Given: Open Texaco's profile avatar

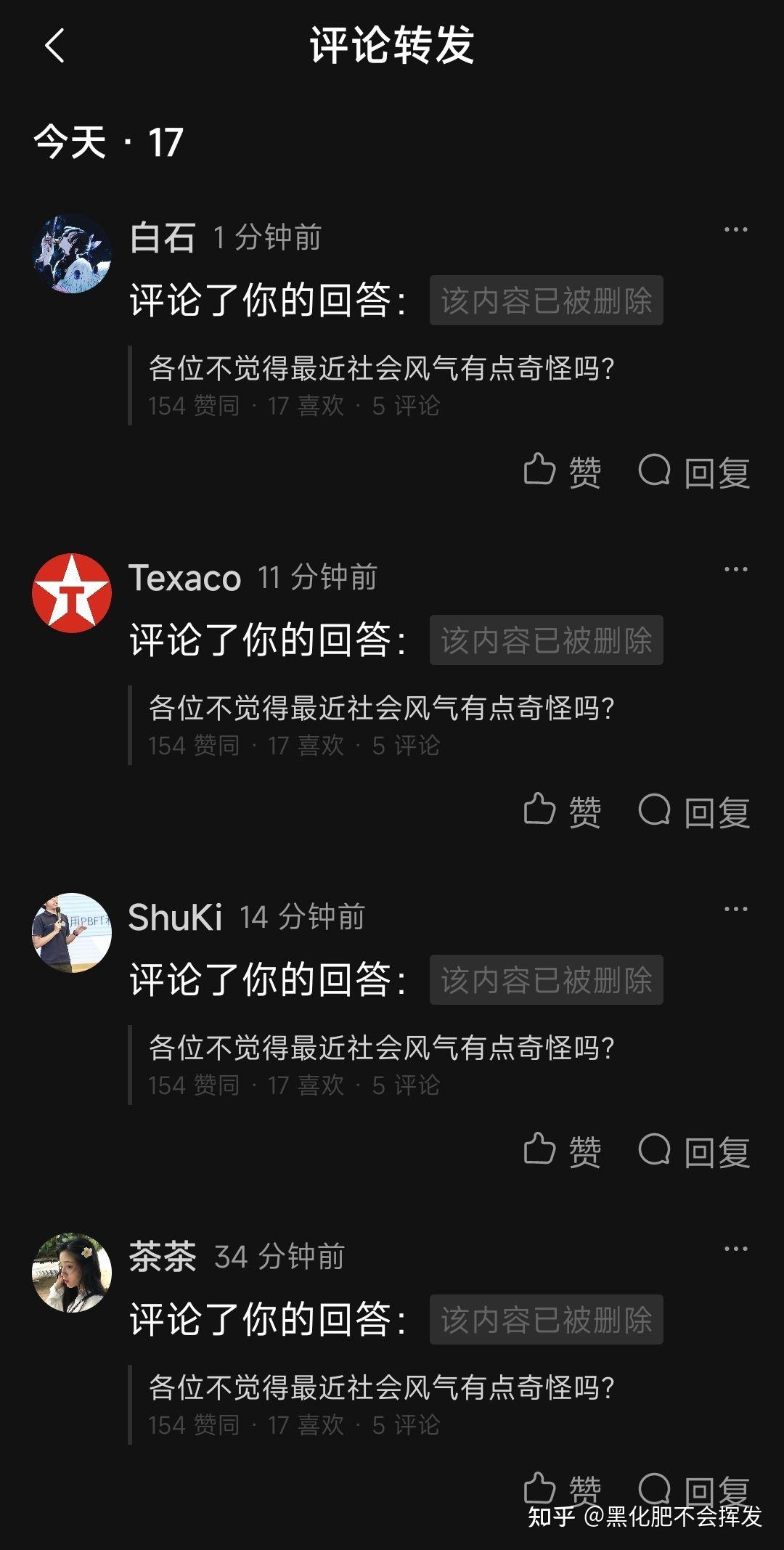Looking at the screenshot, I should click(x=72, y=593).
